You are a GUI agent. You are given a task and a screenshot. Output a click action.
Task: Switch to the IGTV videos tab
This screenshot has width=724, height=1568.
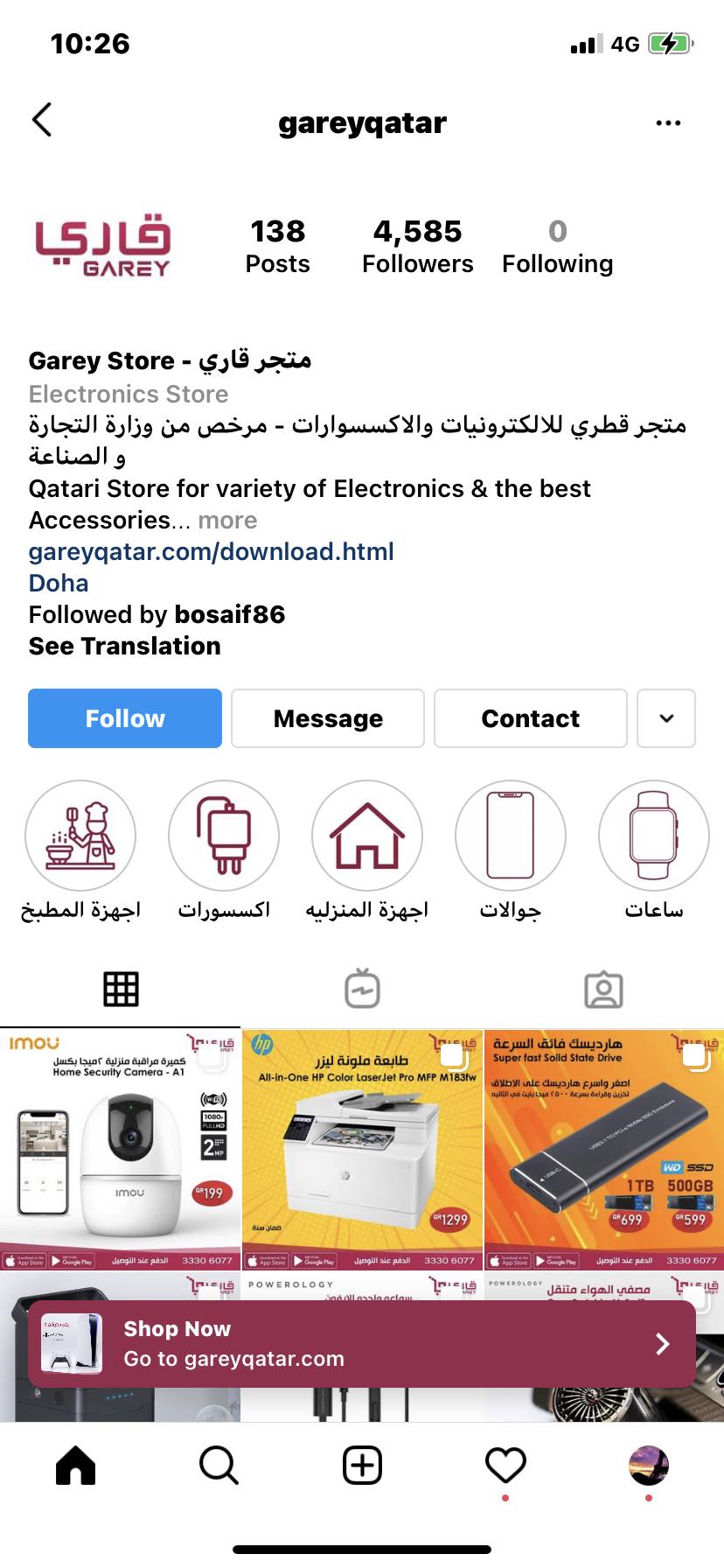362,990
